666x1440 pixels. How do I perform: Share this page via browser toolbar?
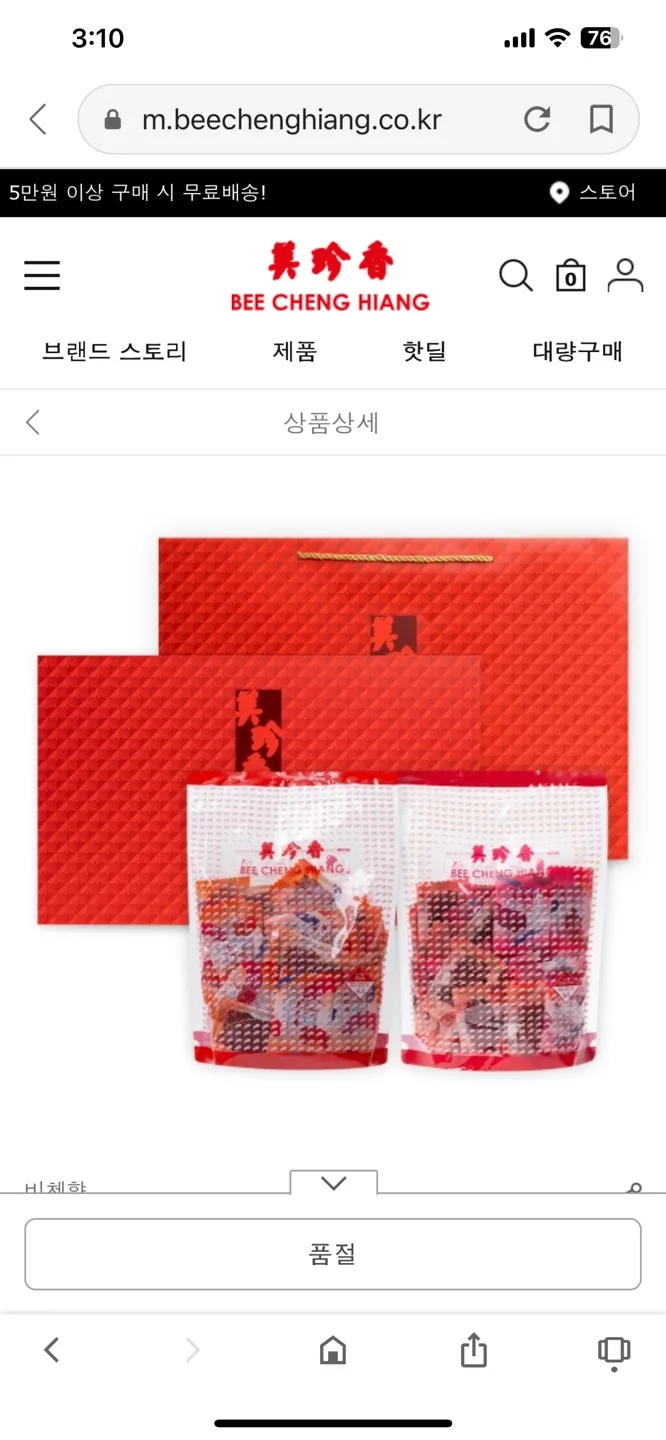[474, 1350]
